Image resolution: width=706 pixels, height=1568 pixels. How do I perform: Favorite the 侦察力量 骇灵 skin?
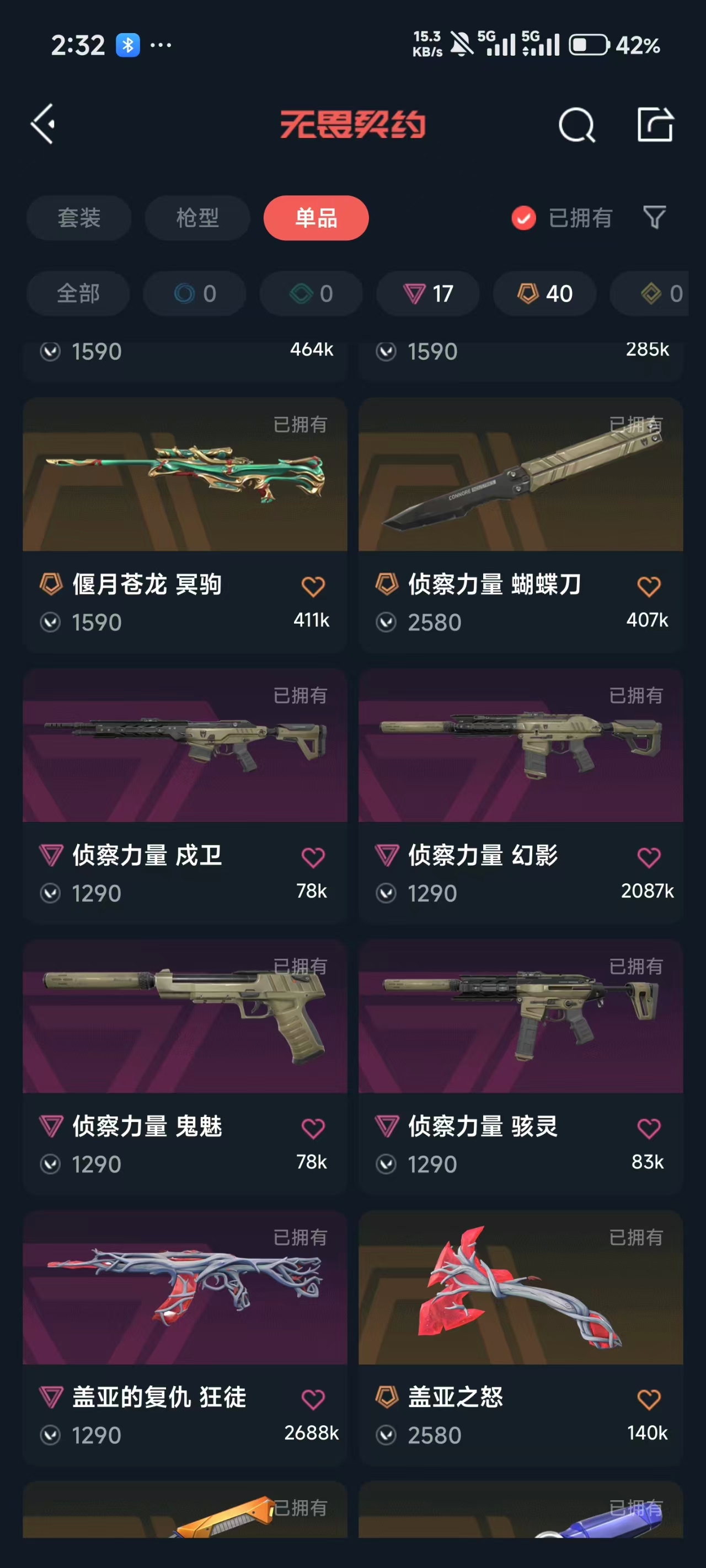click(x=649, y=1128)
